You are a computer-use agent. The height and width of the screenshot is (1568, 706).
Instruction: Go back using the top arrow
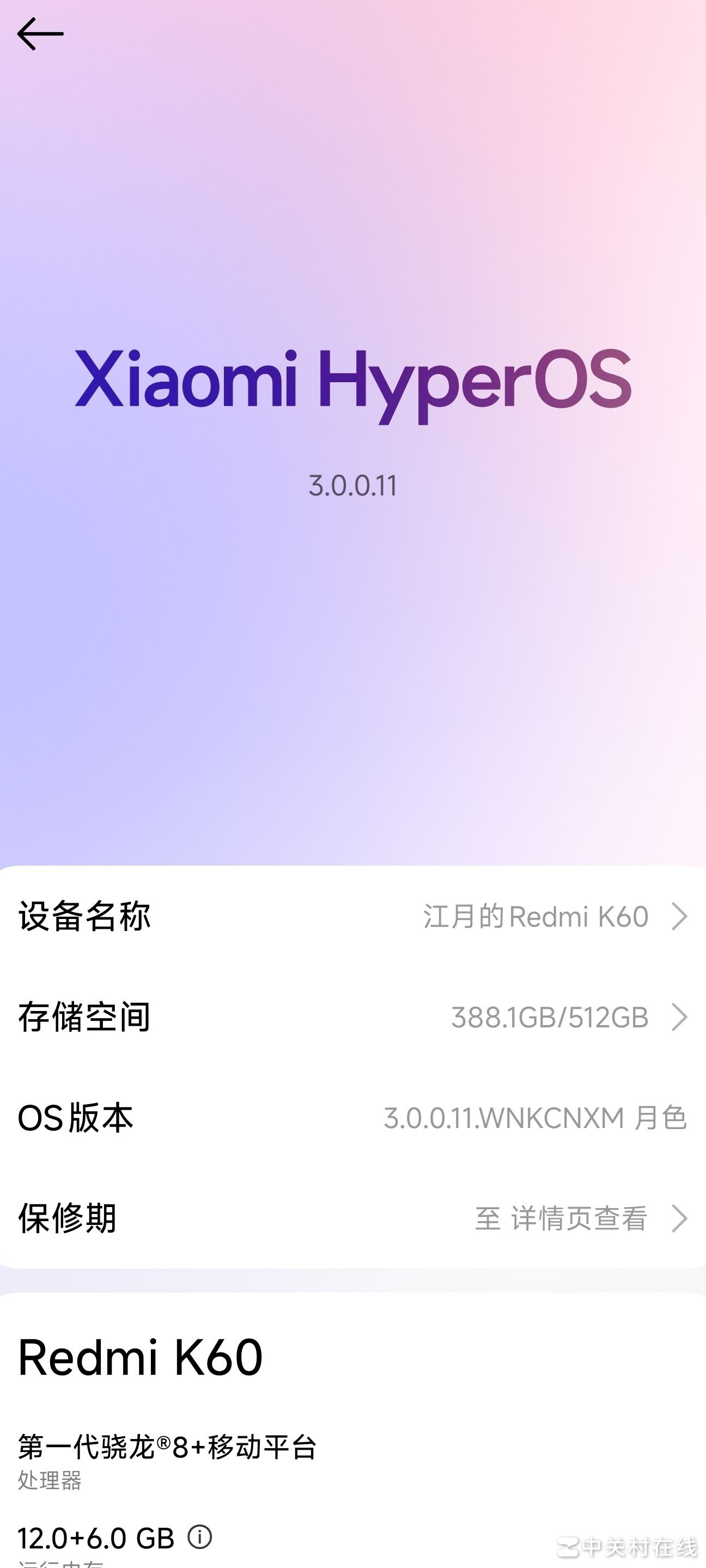click(x=40, y=33)
